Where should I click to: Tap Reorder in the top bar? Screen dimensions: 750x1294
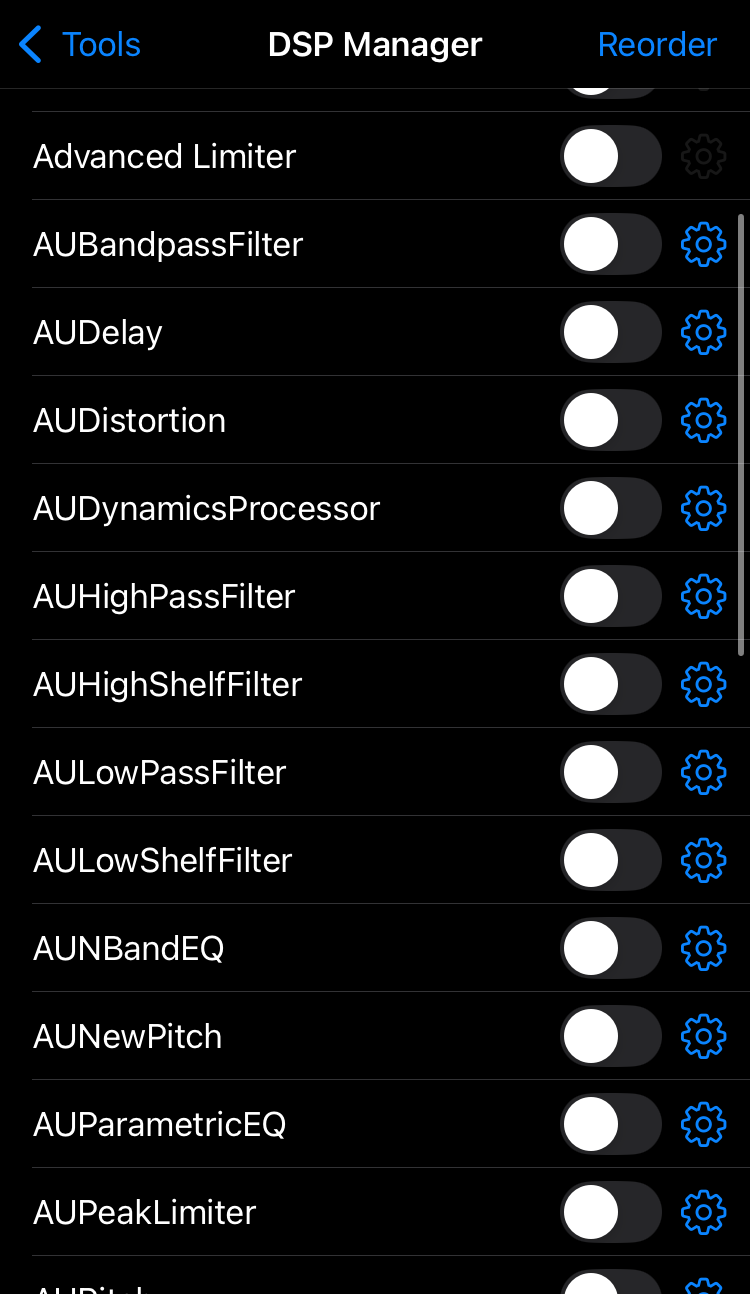pyautogui.click(x=657, y=45)
